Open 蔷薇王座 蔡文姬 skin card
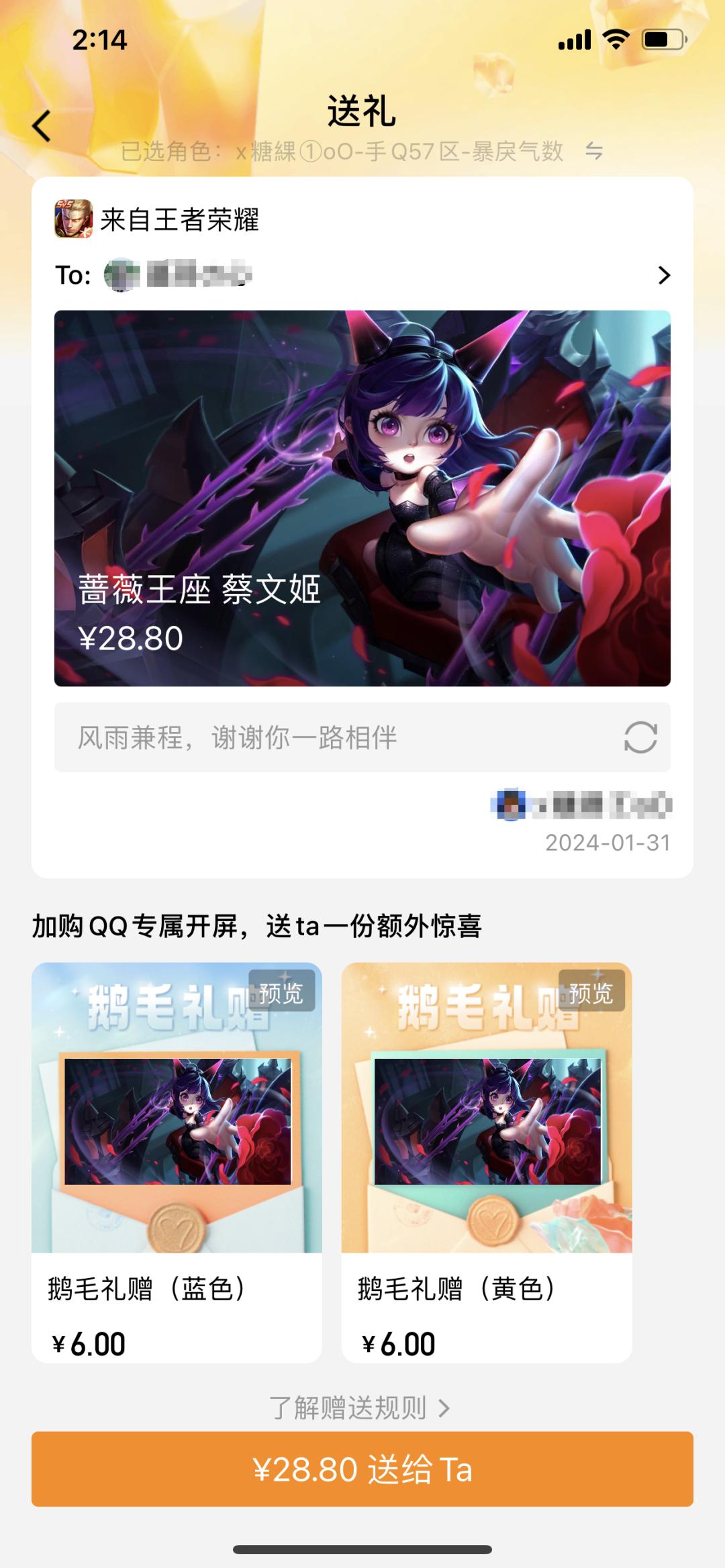 point(362,498)
